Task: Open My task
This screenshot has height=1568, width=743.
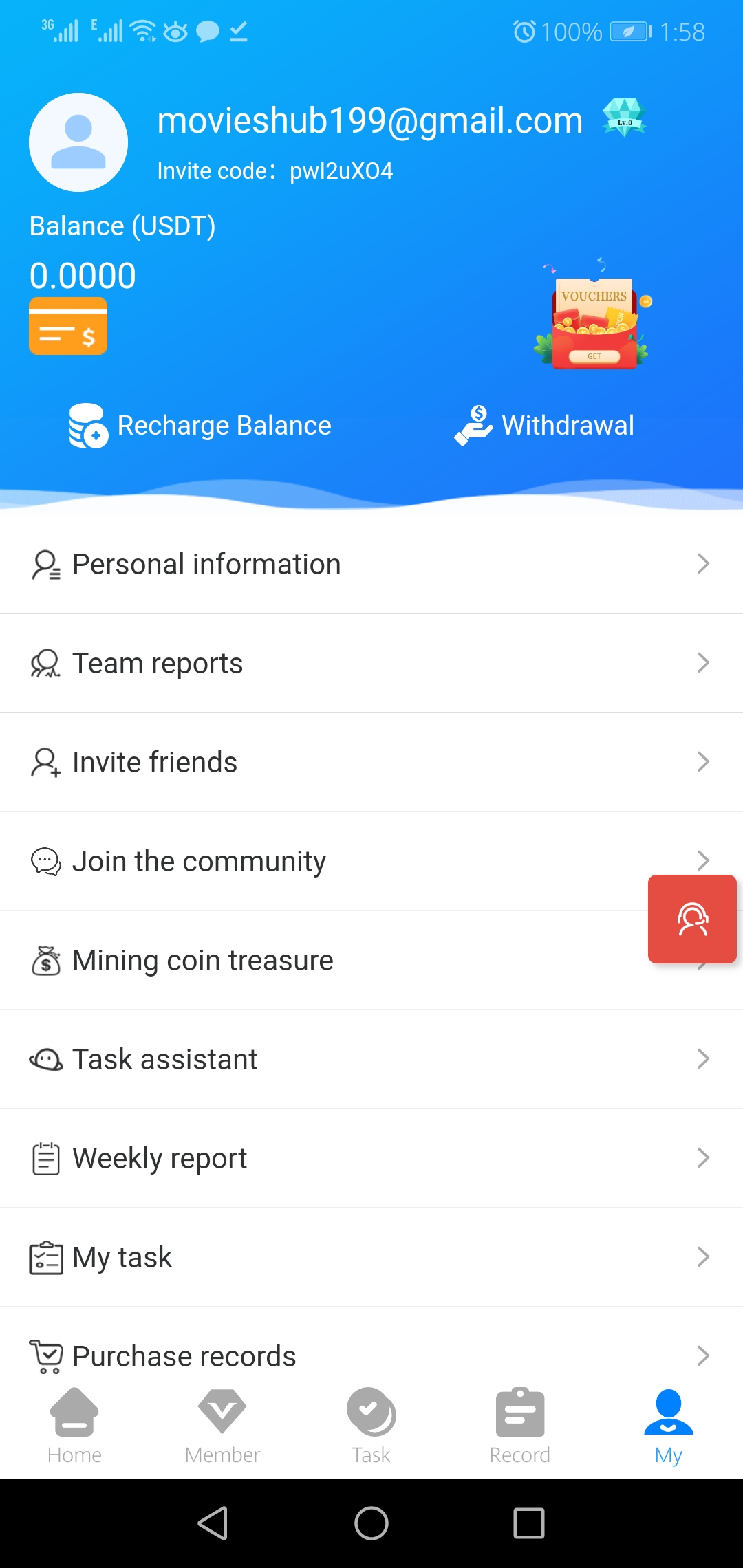Action: pos(371,1257)
